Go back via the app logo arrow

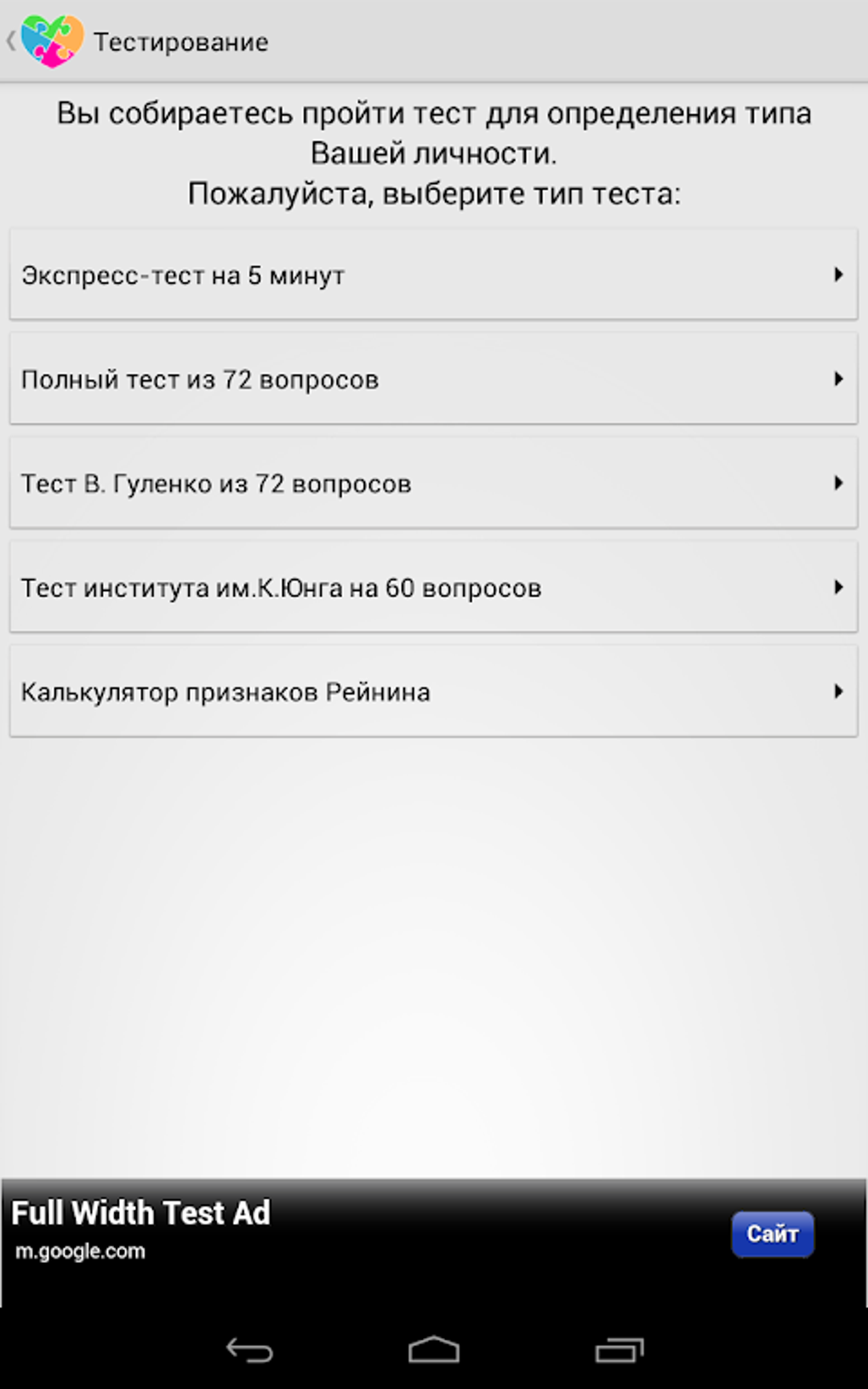[x=44, y=41]
